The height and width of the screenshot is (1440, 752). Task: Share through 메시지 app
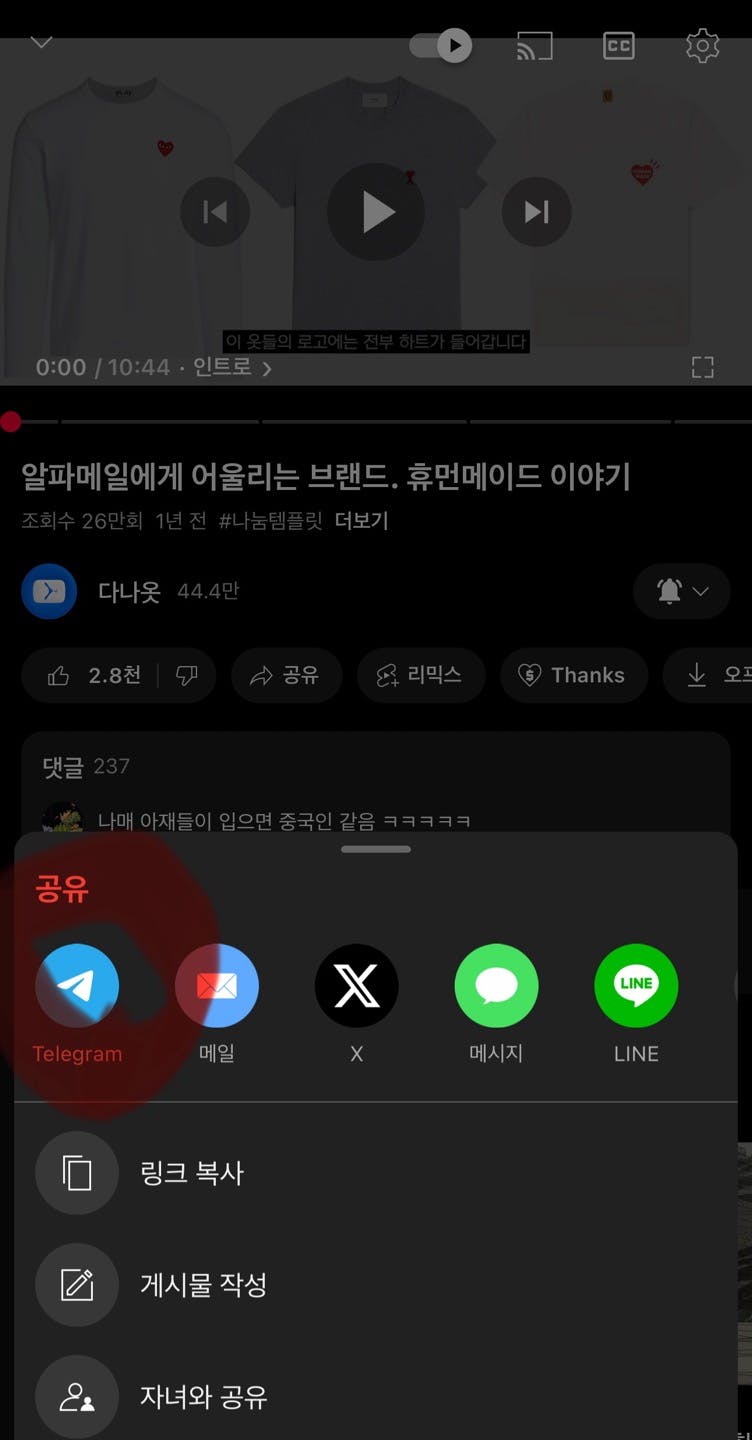pos(496,986)
